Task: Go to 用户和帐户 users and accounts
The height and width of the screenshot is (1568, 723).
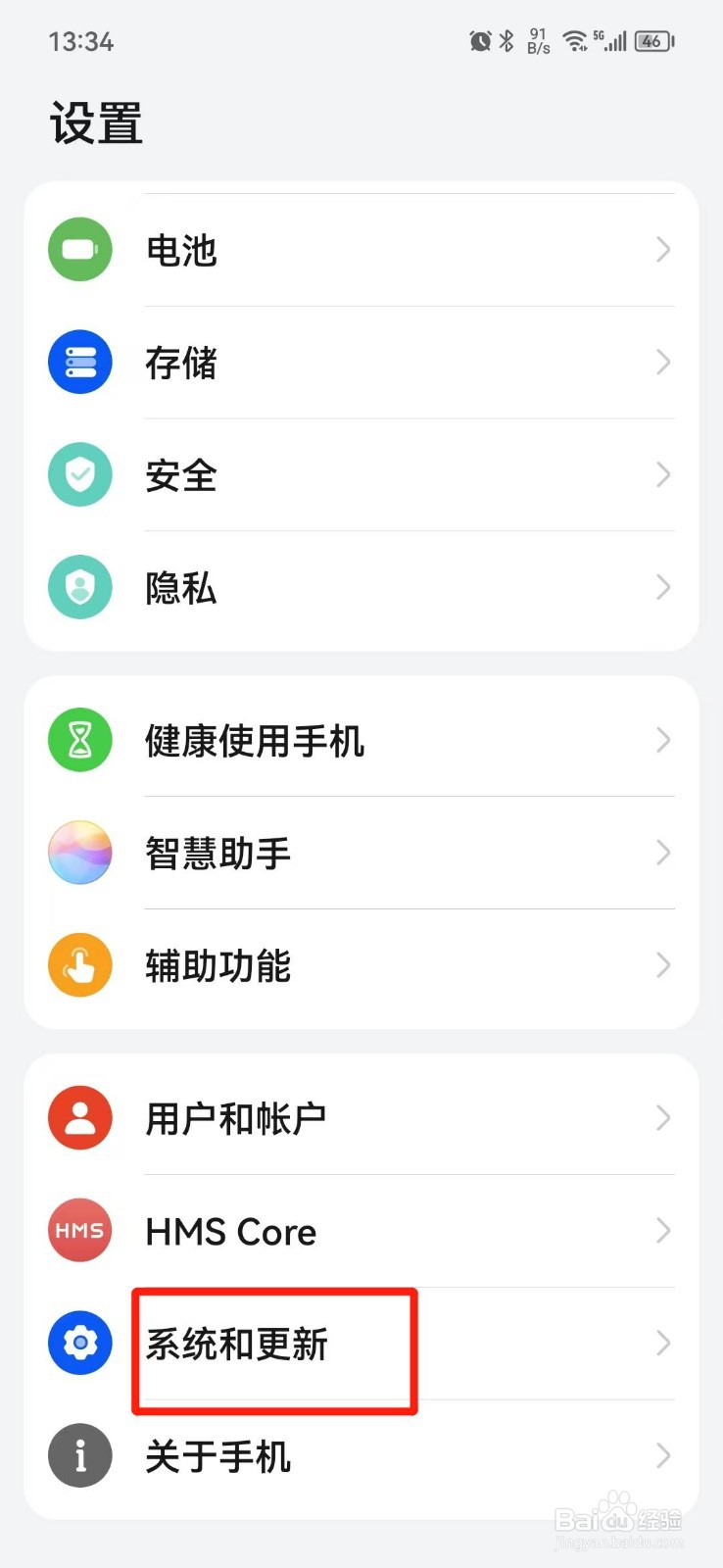Action: coord(361,1118)
